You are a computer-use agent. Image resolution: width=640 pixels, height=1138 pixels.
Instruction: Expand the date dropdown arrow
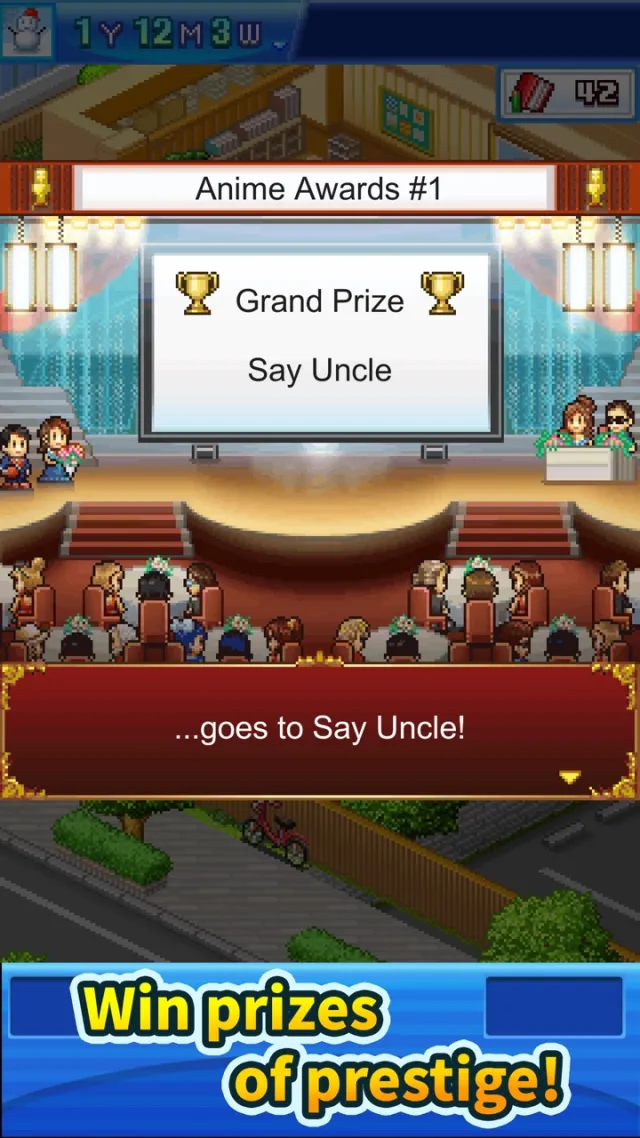(x=279, y=43)
